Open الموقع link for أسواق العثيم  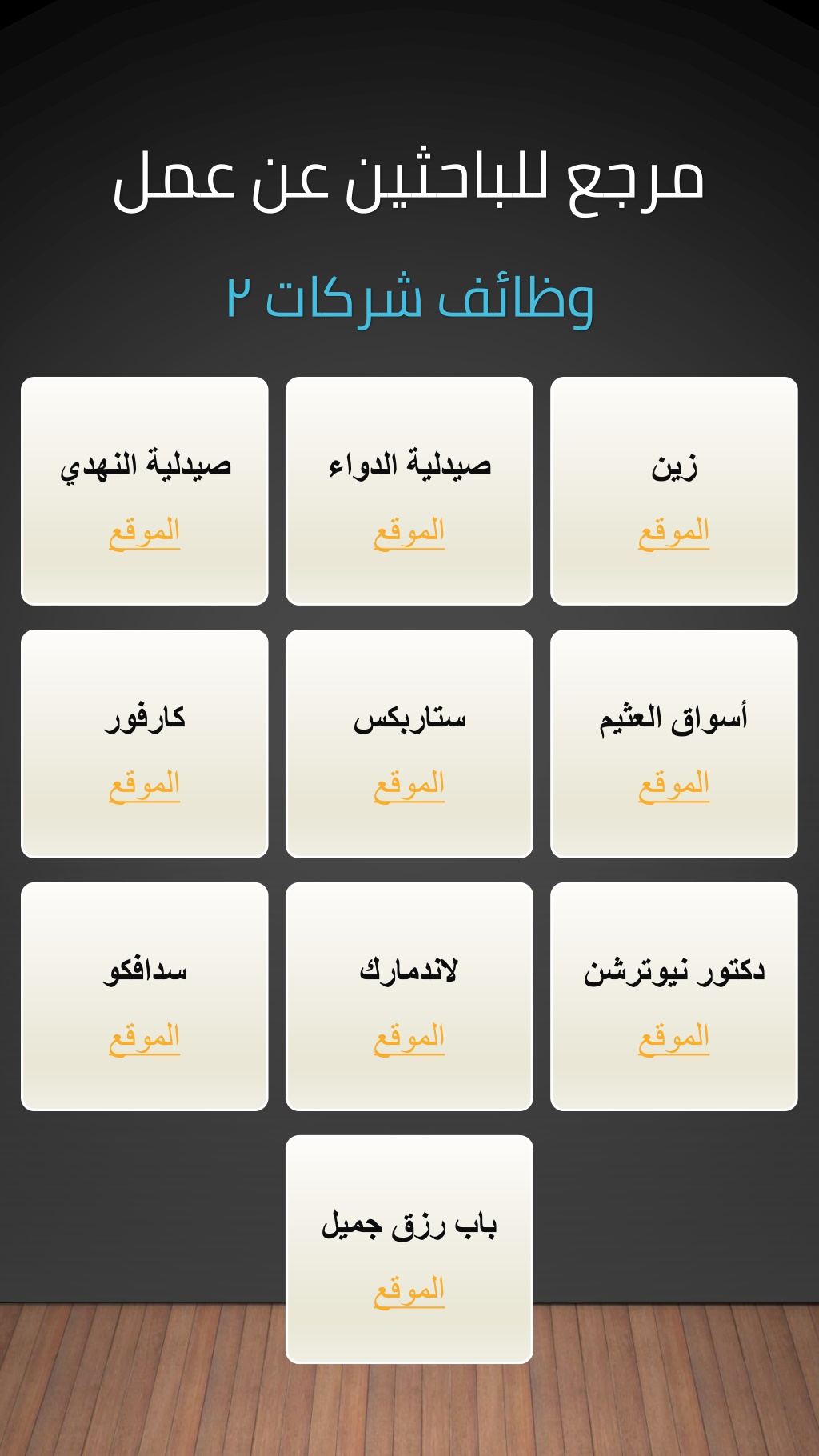click(x=674, y=786)
